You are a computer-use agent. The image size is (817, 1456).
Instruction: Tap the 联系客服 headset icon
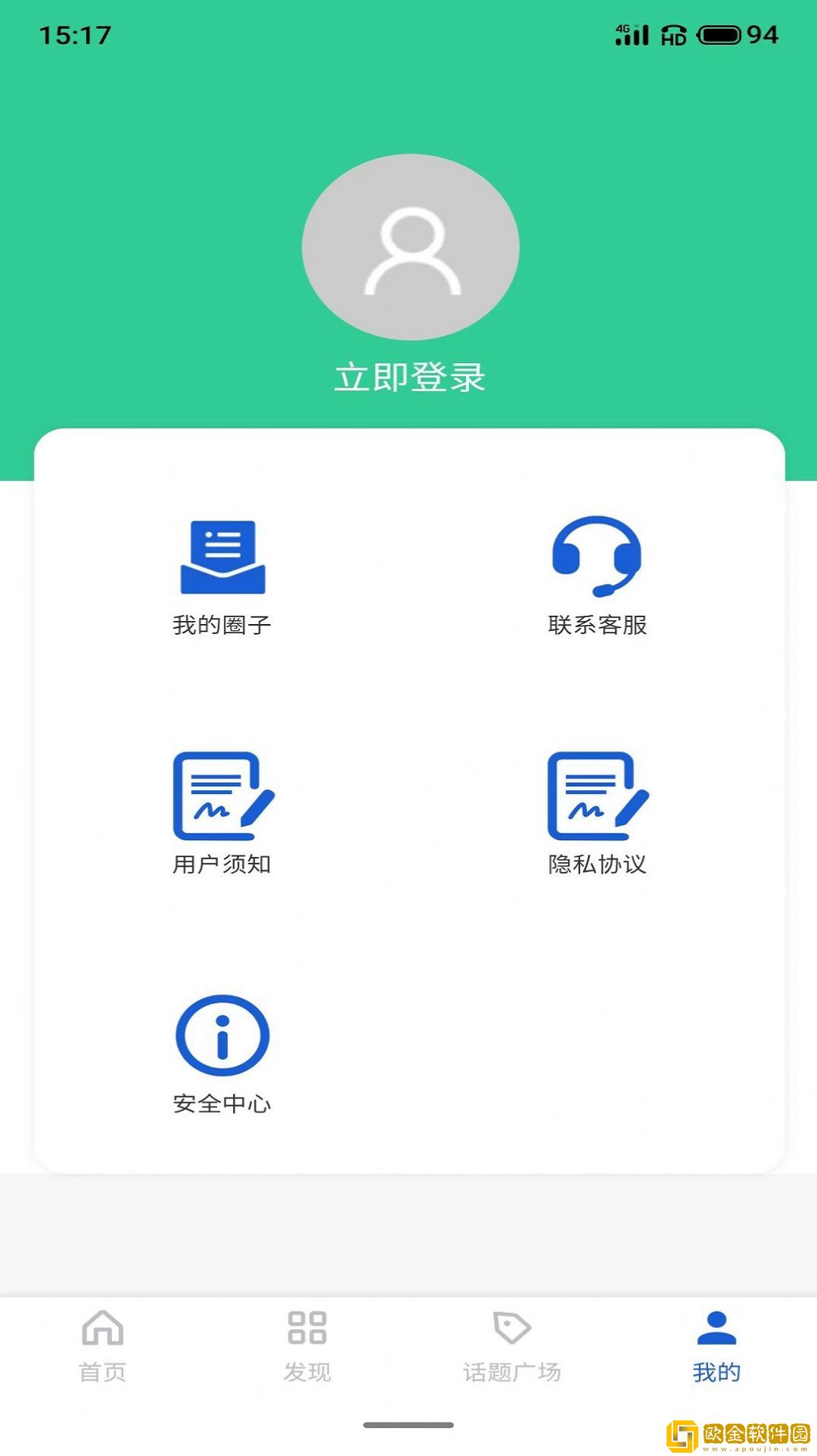pyautogui.click(x=595, y=556)
